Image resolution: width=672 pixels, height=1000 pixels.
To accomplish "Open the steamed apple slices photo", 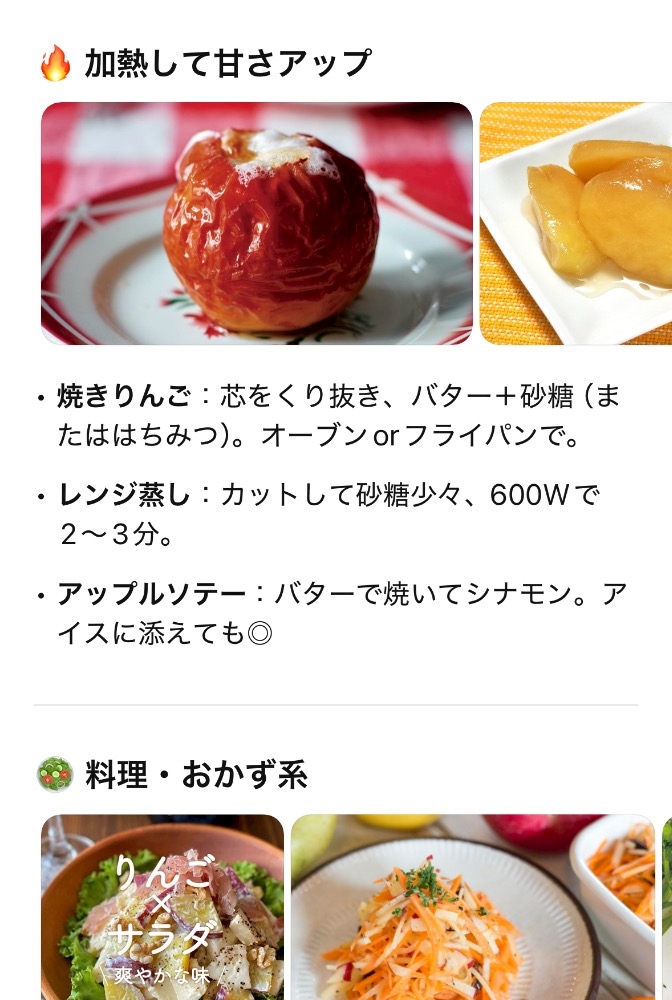I will coord(576,223).
